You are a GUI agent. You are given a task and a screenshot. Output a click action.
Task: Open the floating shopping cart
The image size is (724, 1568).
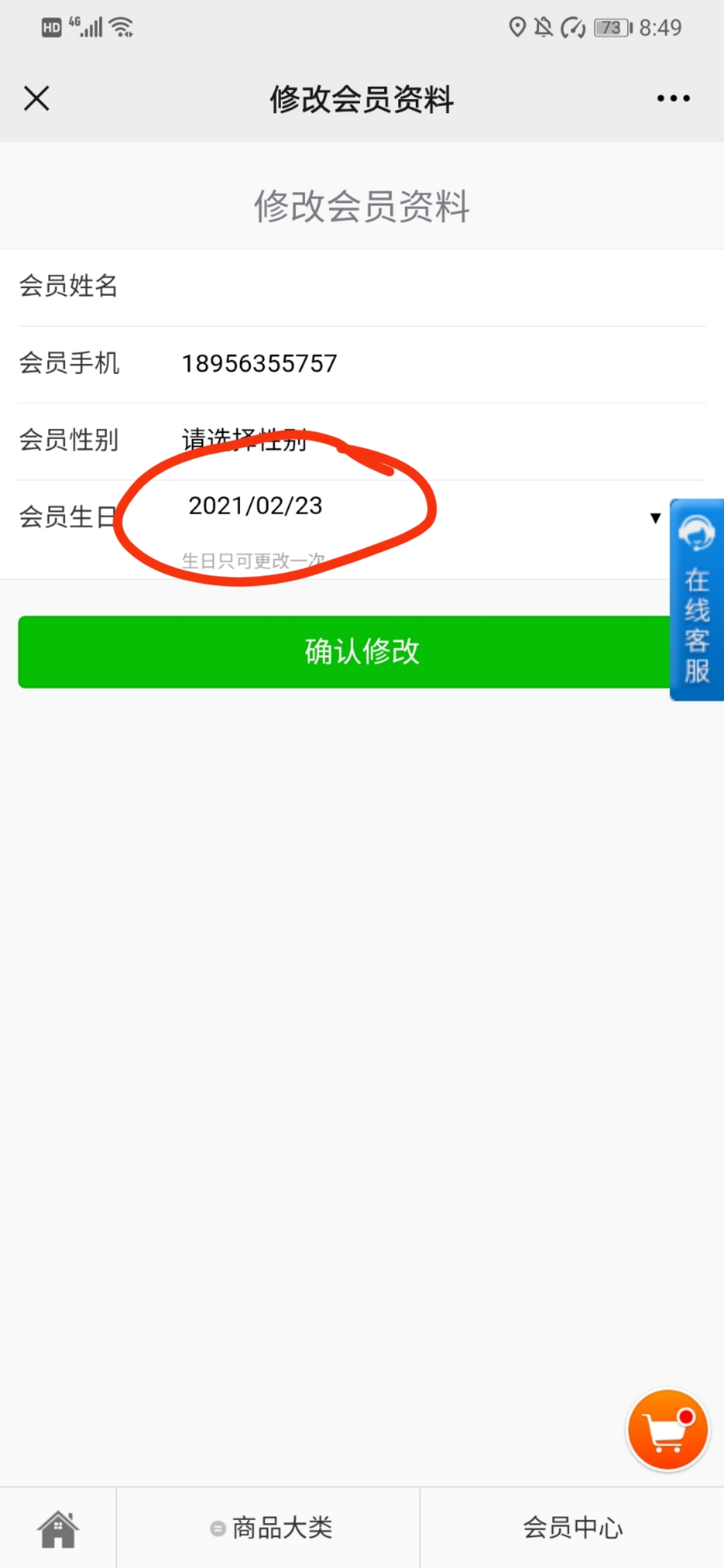pos(668,1430)
